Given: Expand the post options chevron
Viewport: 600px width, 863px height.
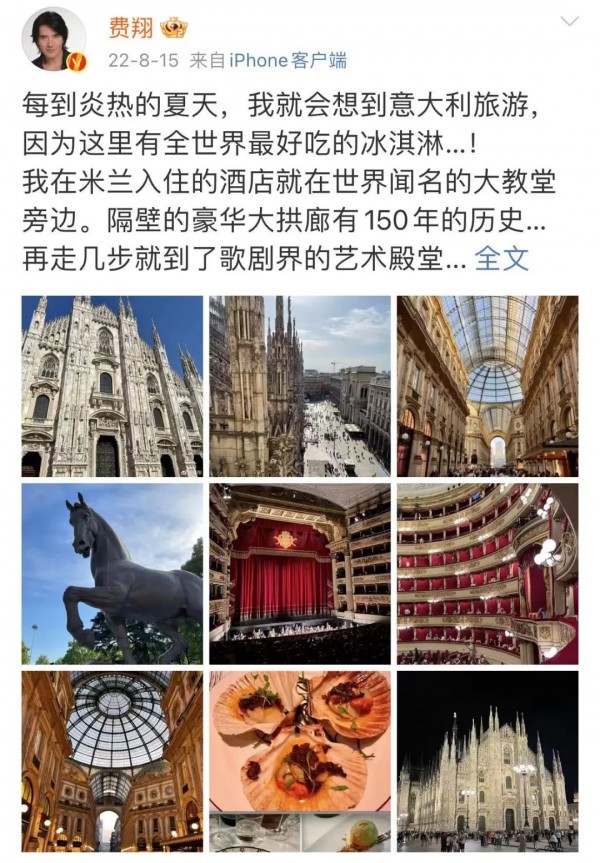Looking at the screenshot, I should (x=568, y=21).
